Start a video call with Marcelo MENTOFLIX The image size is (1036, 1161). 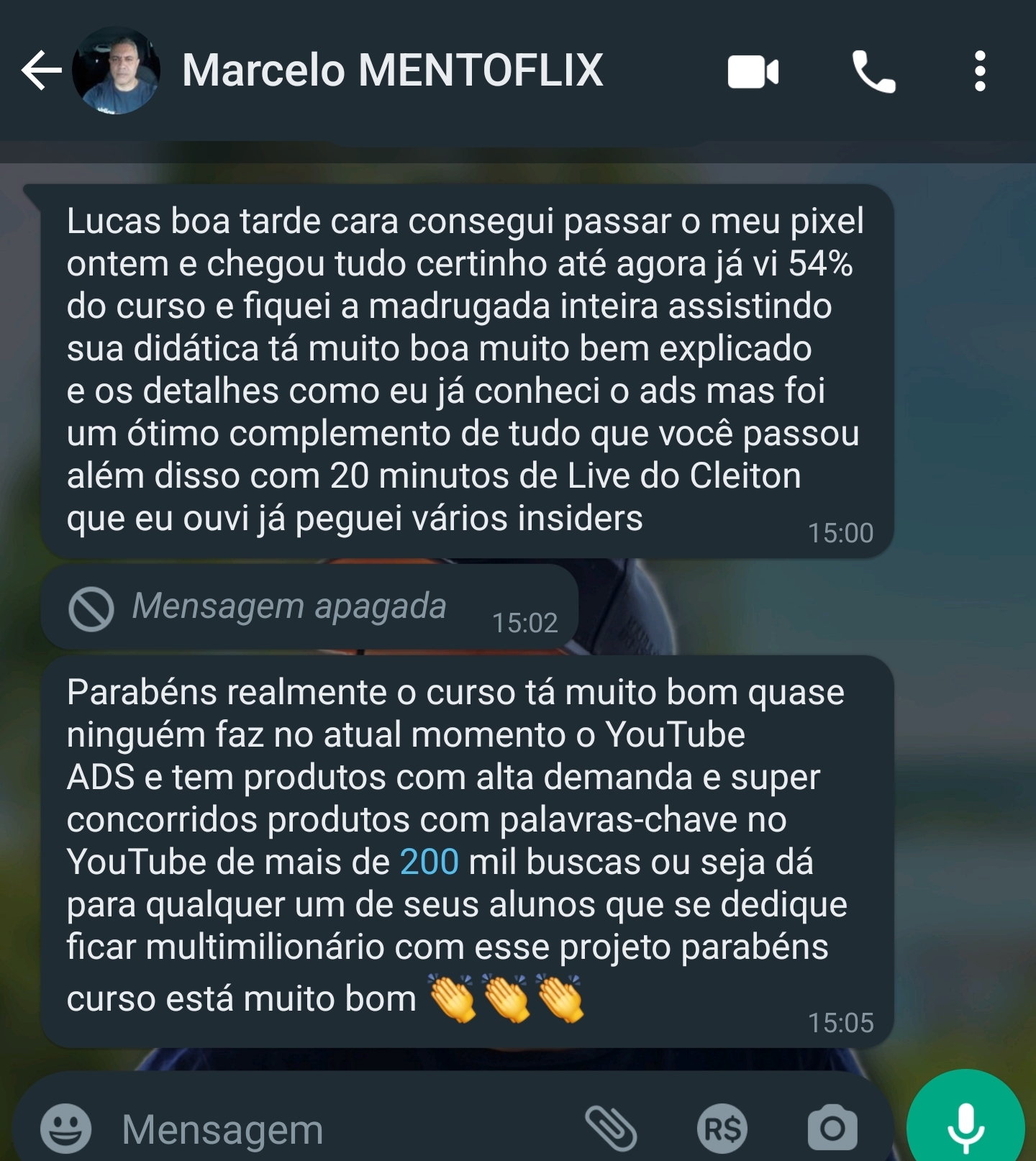(753, 70)
